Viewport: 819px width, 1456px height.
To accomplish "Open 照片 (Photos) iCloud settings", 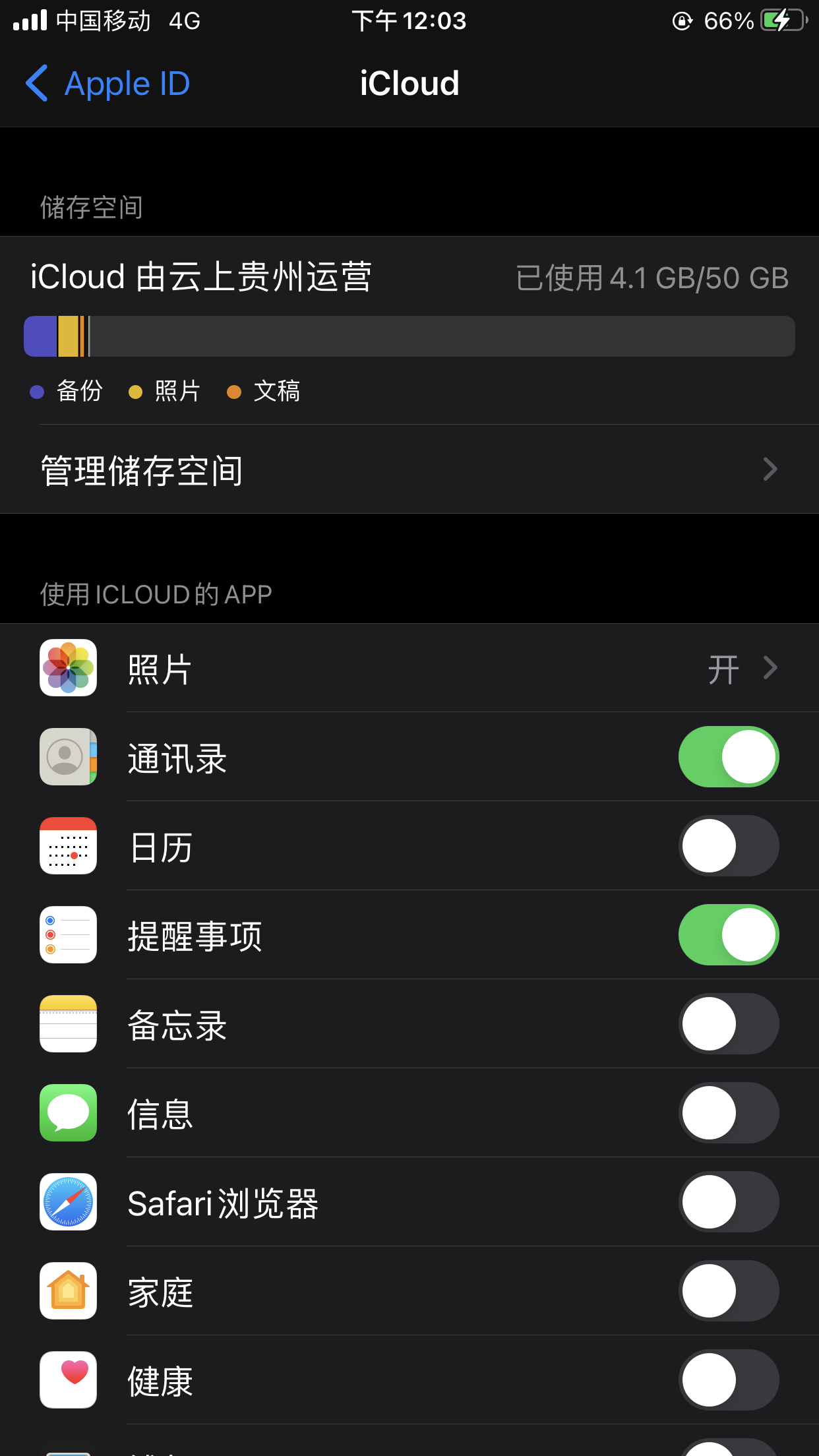I will (x=409, y=668).
